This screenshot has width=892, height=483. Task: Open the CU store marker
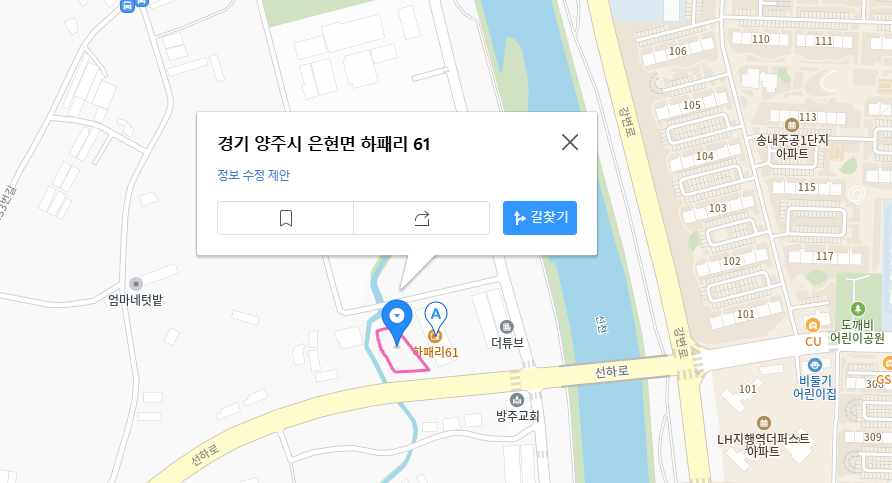[813, 325]
